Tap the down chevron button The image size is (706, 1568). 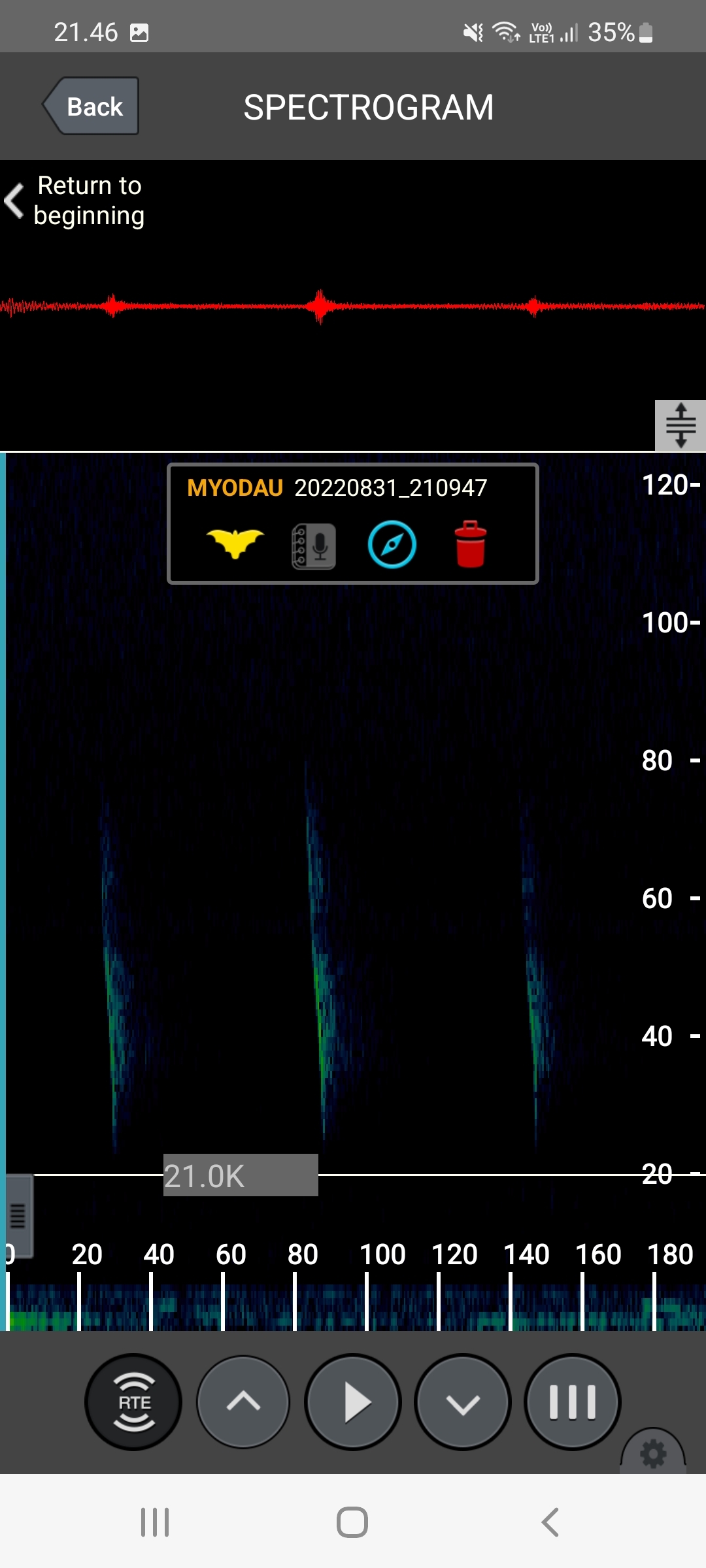463,1402
